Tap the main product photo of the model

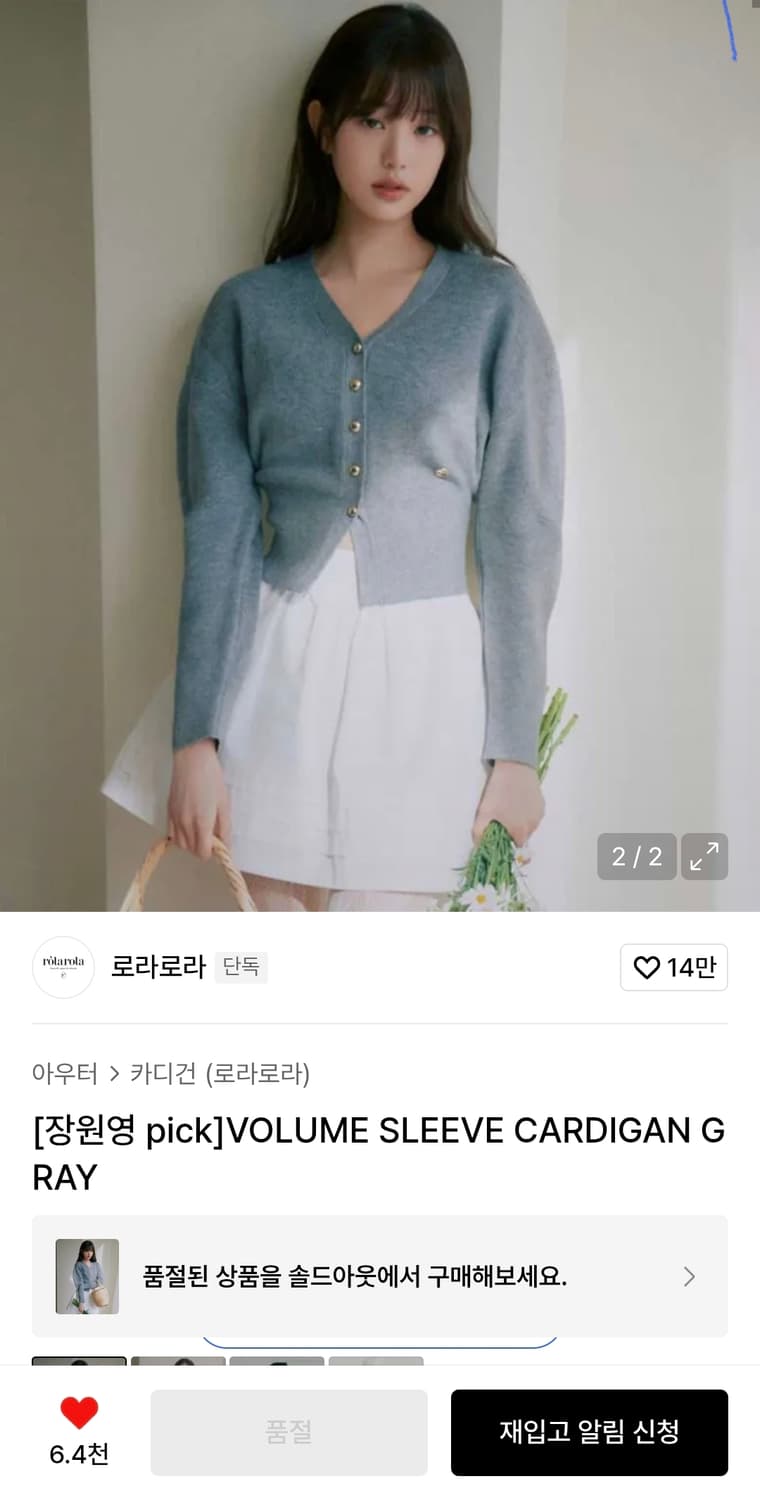tap(380, 450)
